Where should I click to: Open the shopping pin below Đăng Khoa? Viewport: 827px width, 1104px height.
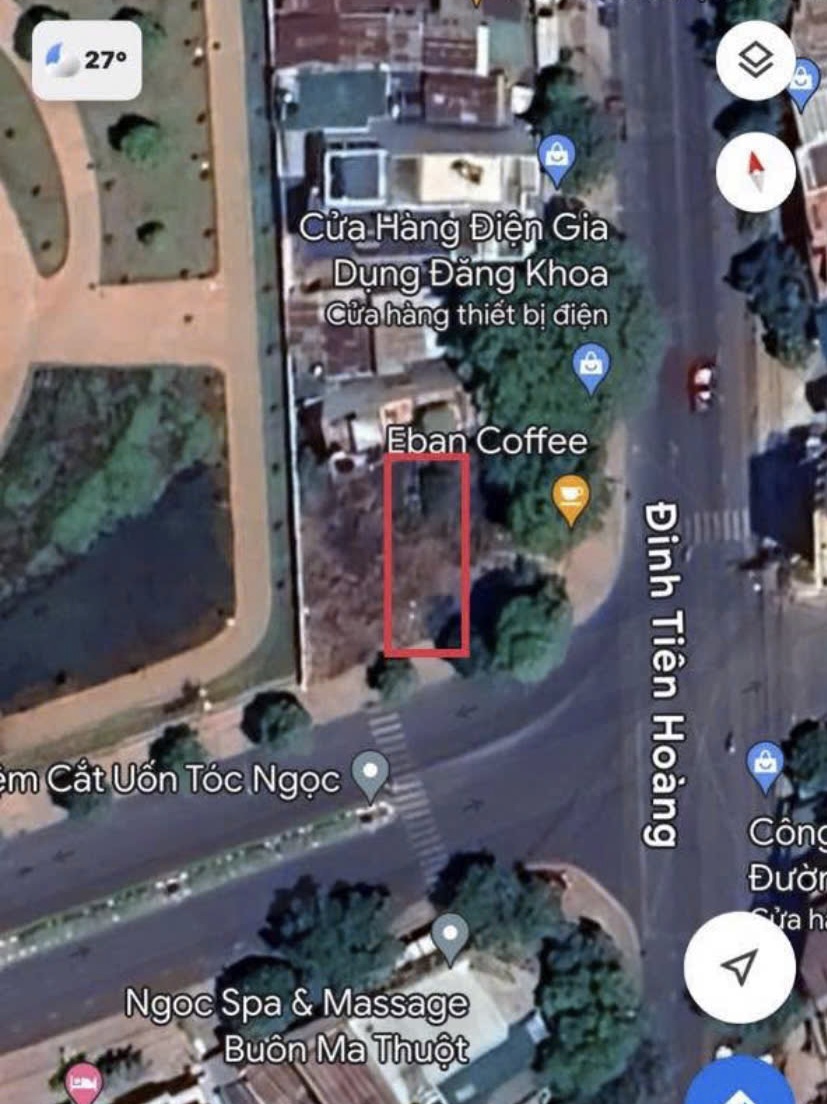coord(592,366)
